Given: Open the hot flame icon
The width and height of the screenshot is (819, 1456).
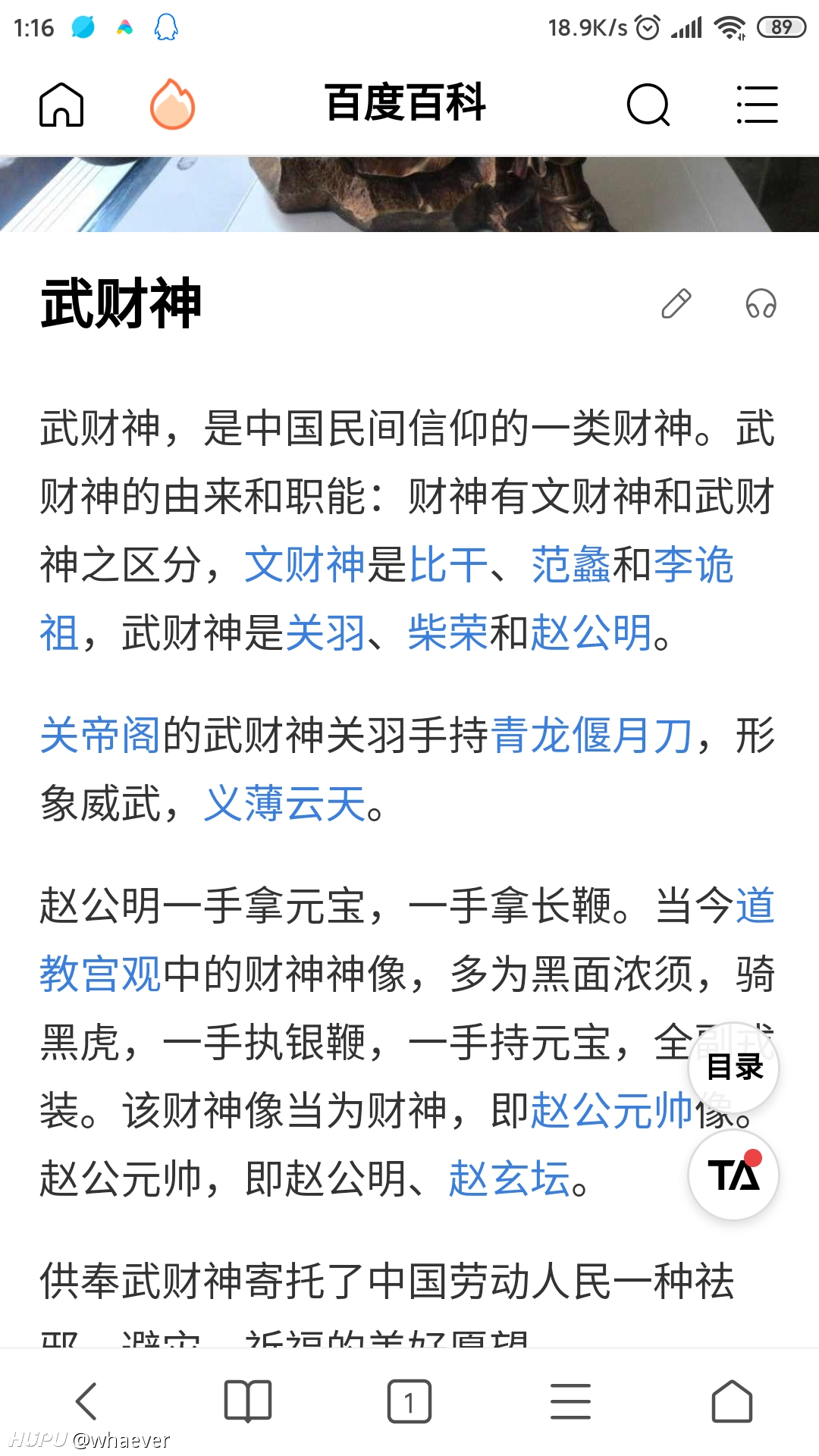Looking at the screenshot, I should [172, 104].
